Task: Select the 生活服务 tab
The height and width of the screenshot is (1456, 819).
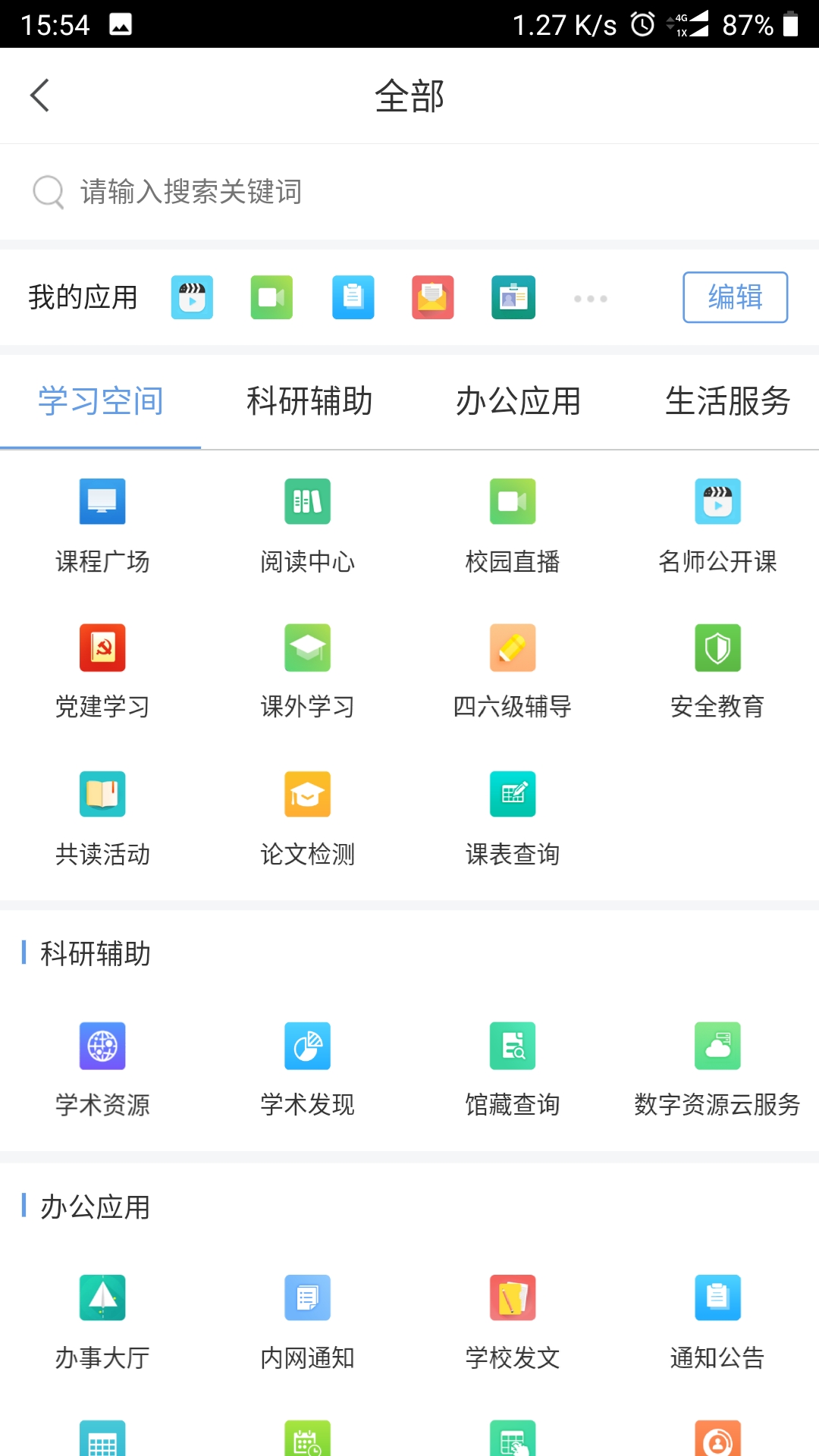Action: (x=727, y=401)
